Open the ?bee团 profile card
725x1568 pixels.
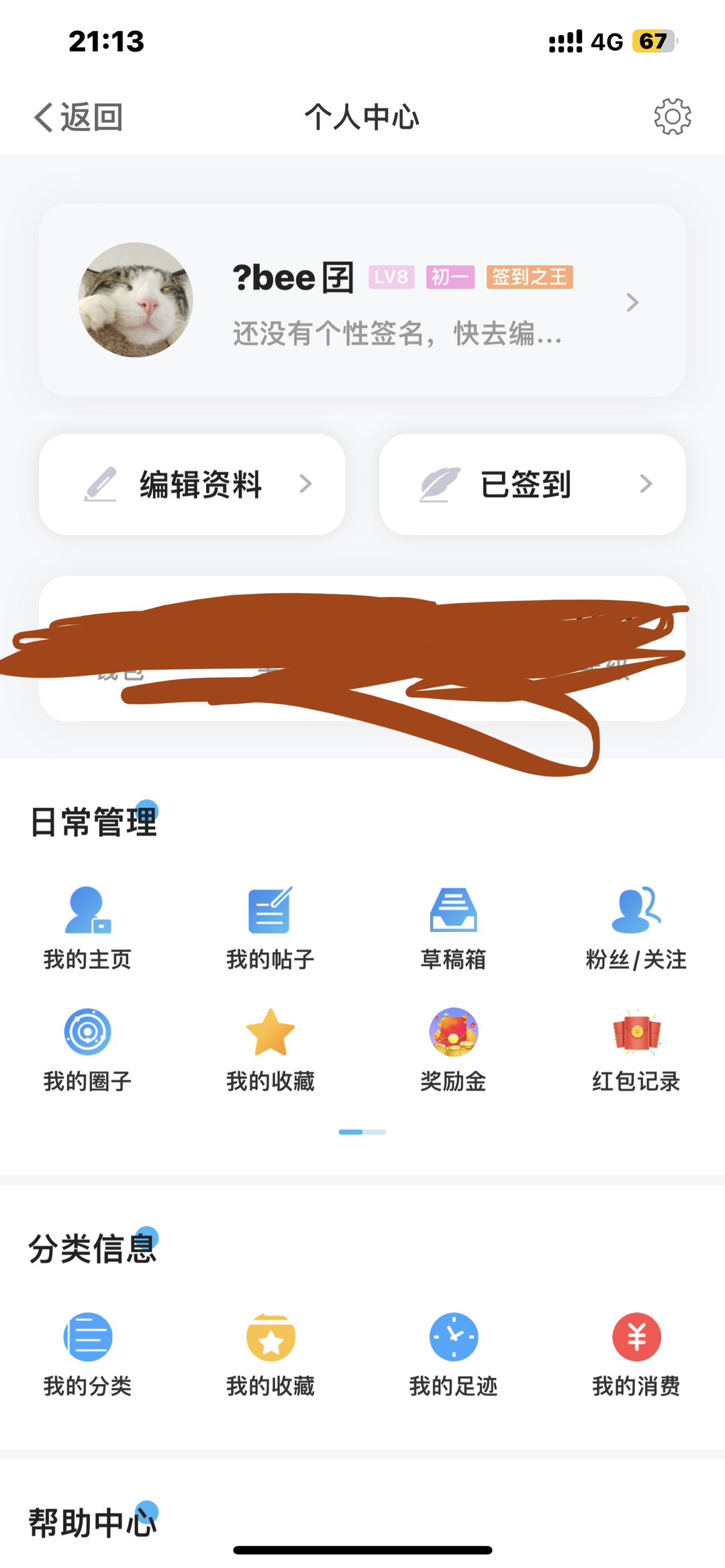click(x=362, y=300)
